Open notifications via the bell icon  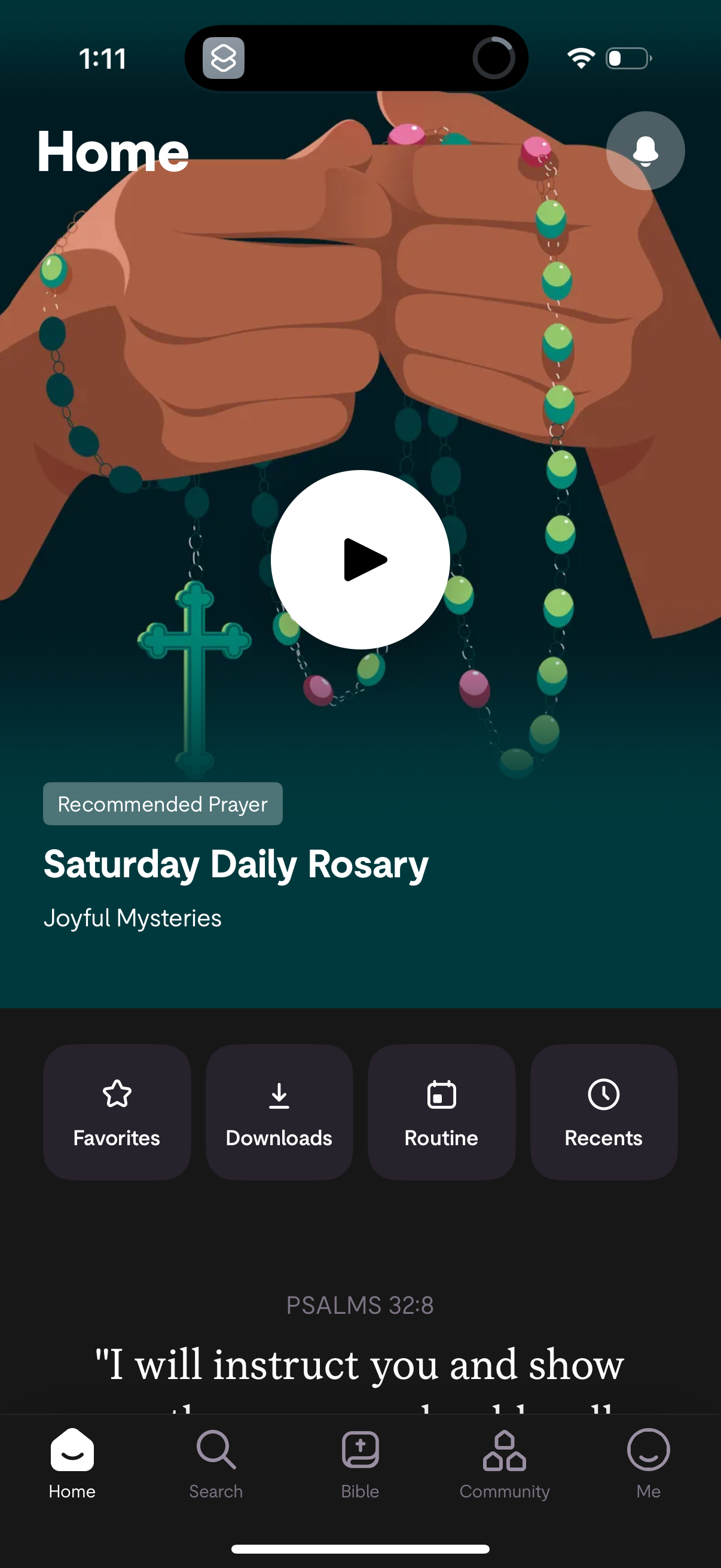pyautogui.click(x=645, y=150)
